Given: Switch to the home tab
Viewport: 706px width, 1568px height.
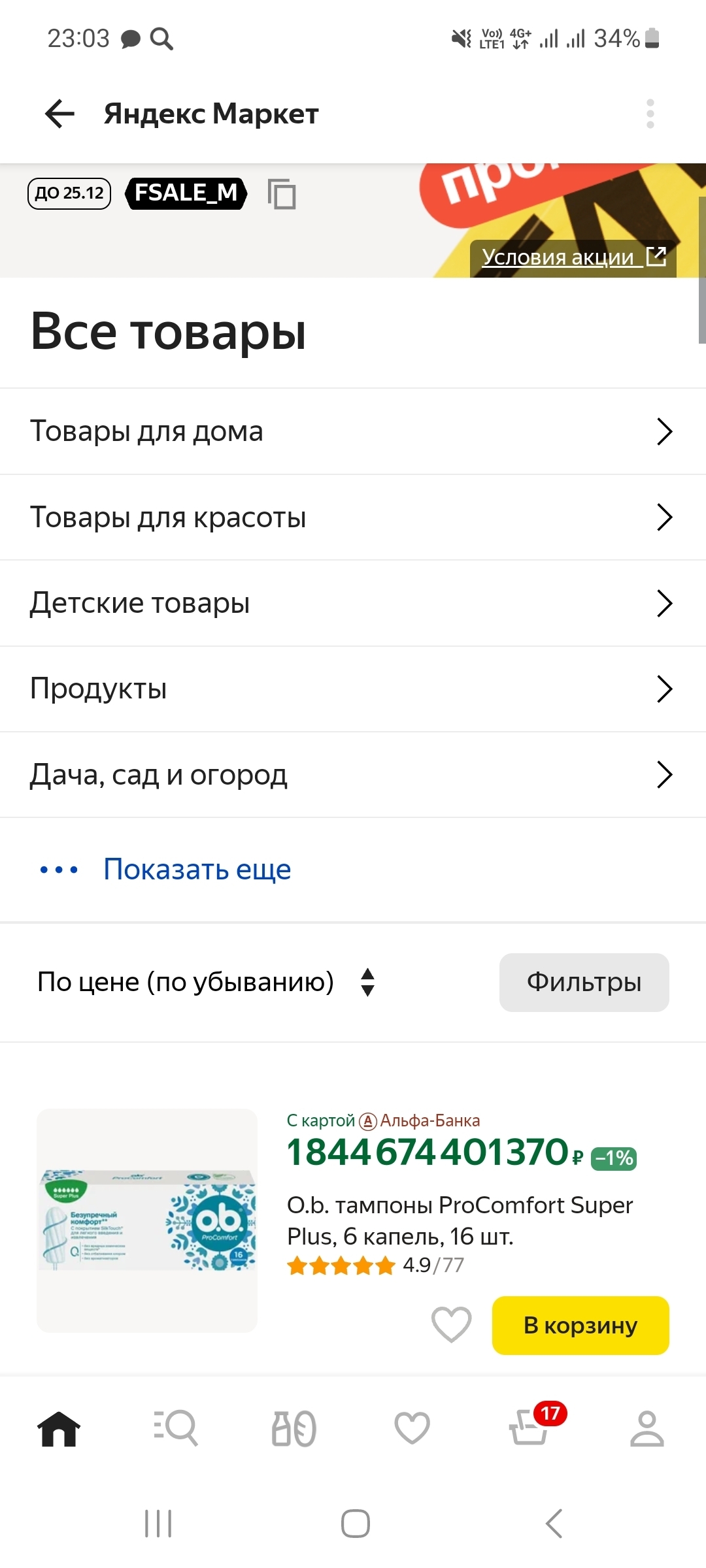Looking at the screenshot, I should [x=59, y=1428].
